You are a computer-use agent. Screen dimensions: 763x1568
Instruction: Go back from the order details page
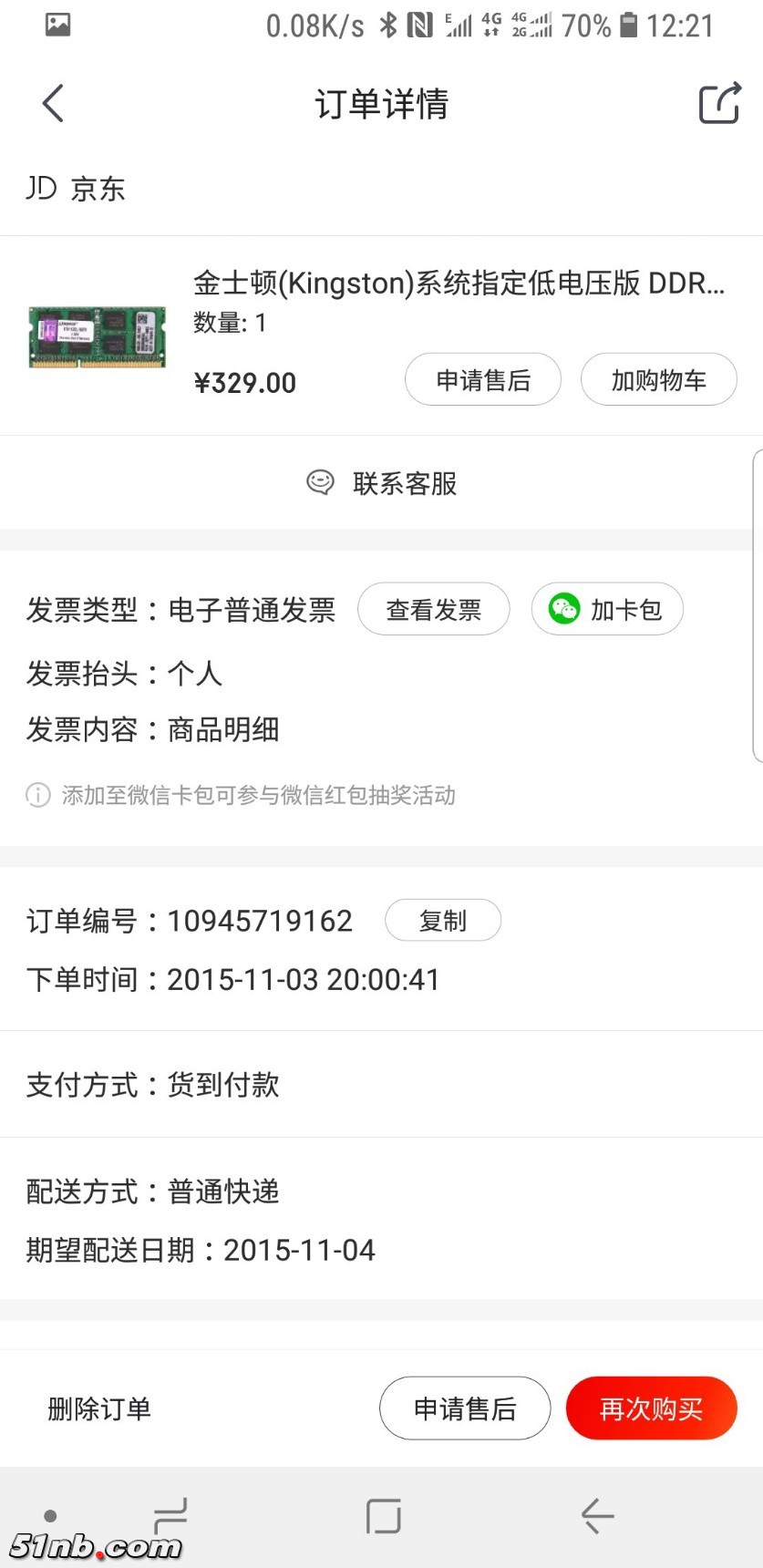pos(53,103)
